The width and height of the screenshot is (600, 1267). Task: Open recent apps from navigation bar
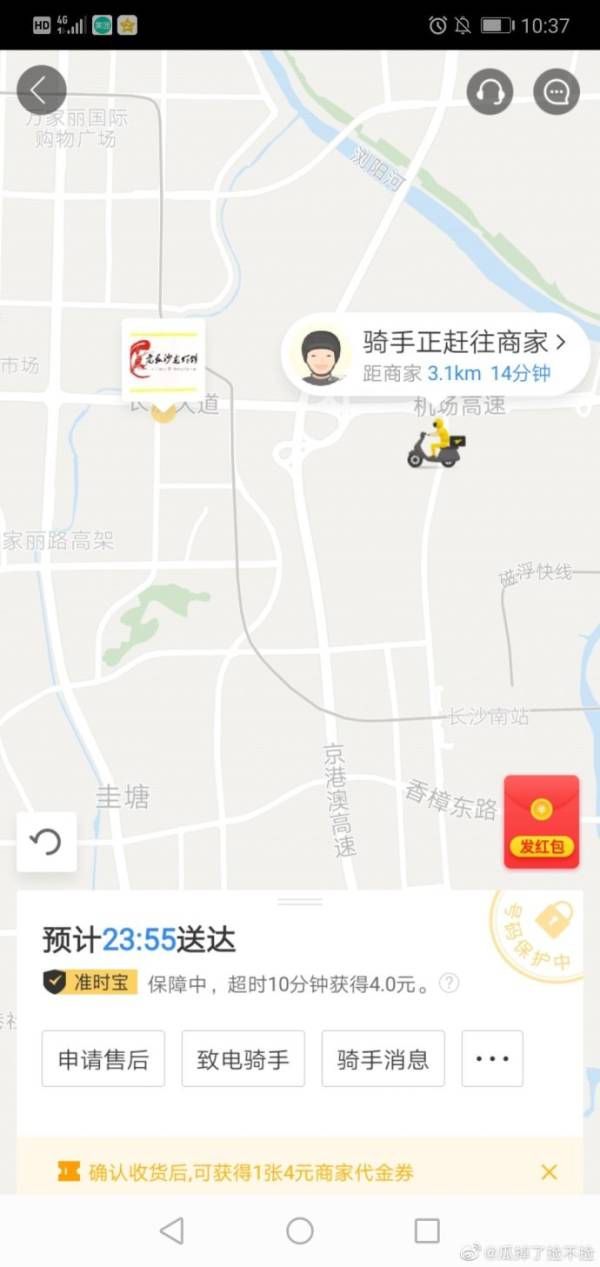pos(427,1231)
